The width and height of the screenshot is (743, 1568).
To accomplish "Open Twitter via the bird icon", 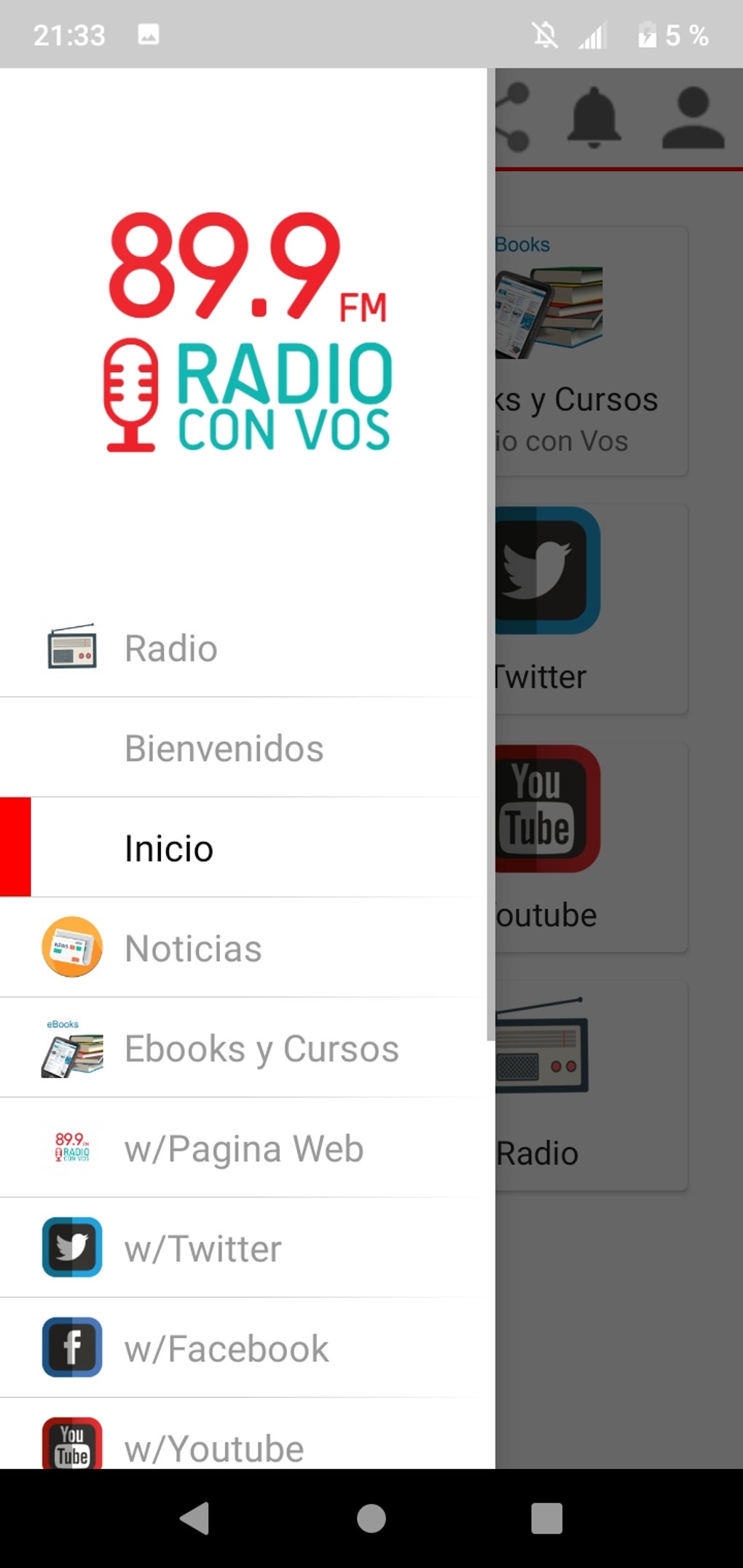I will coord(71,1248).
